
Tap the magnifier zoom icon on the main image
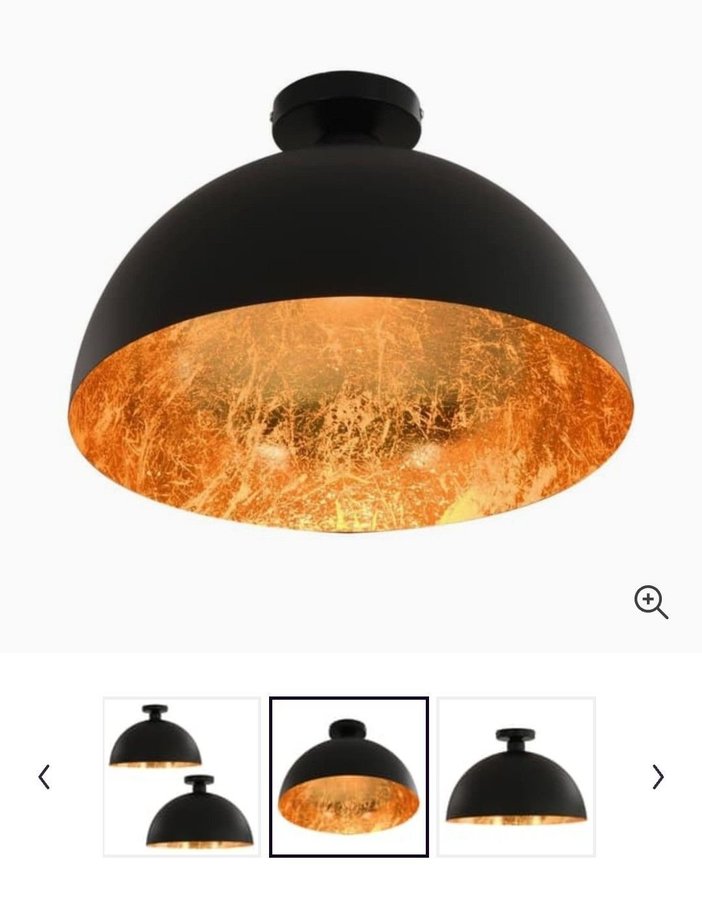point(651,602)
